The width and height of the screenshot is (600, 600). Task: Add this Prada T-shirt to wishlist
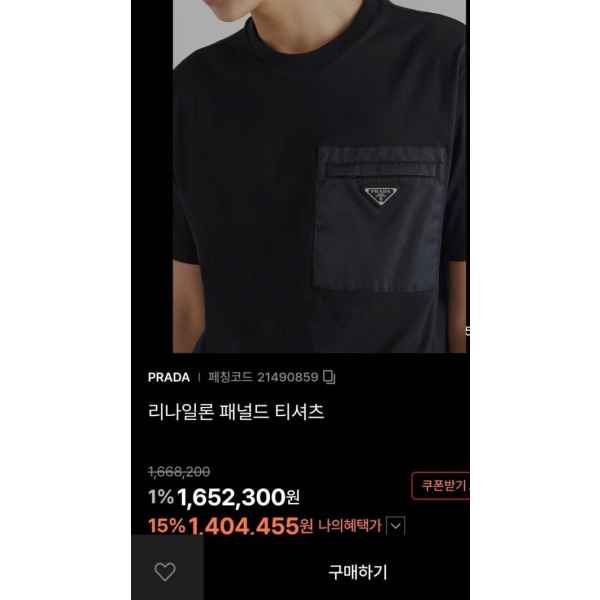165,571
